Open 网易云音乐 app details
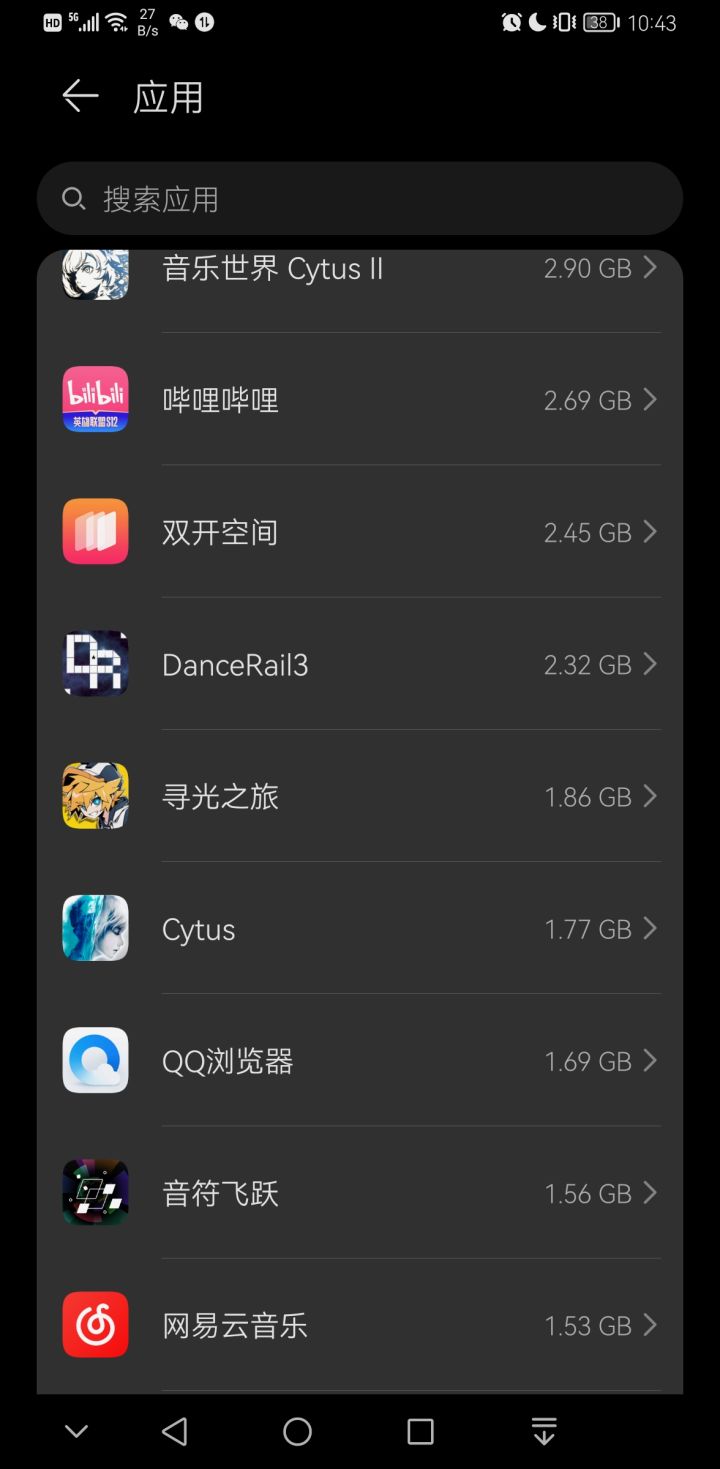The height and width of the screenshot is (1469, 720). (360, 1324)
